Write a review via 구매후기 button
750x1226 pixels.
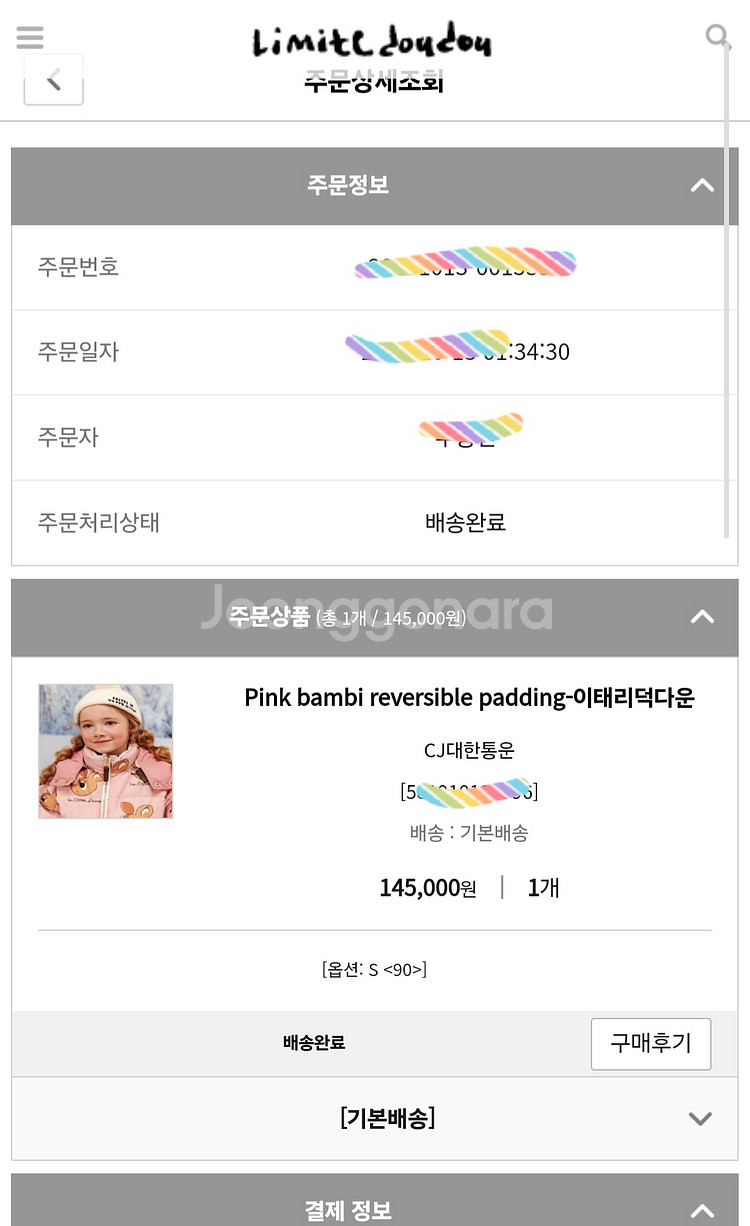point(651,1044)
